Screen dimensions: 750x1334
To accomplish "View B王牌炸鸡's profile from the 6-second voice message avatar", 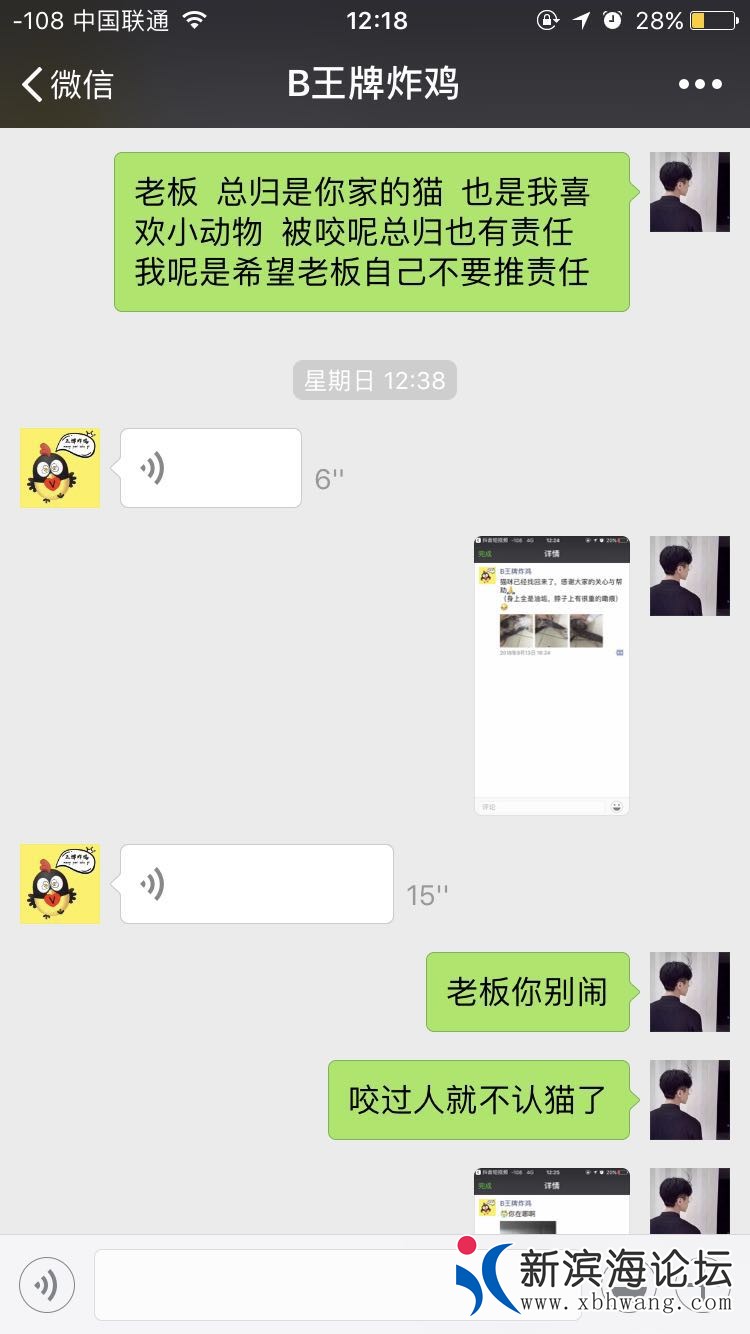I will click(x=60, y=468).
